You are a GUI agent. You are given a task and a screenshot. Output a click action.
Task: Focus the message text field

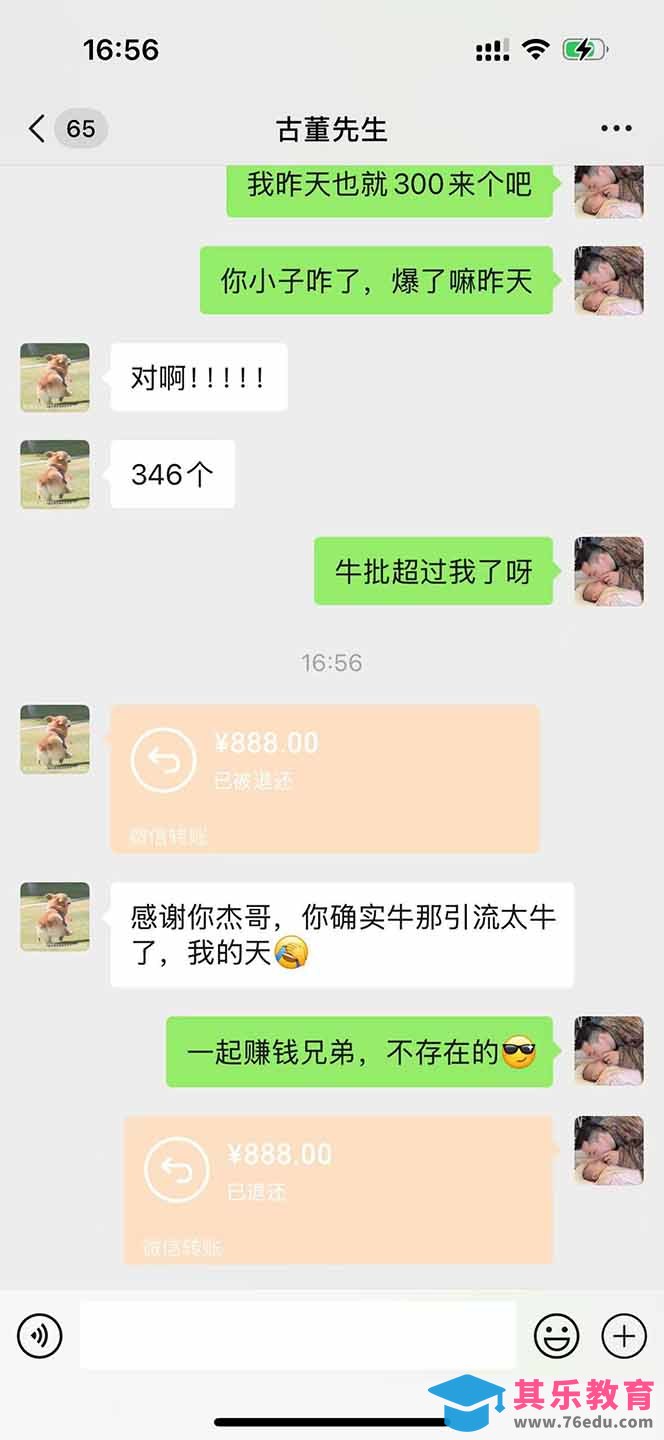coord(298,1335)
